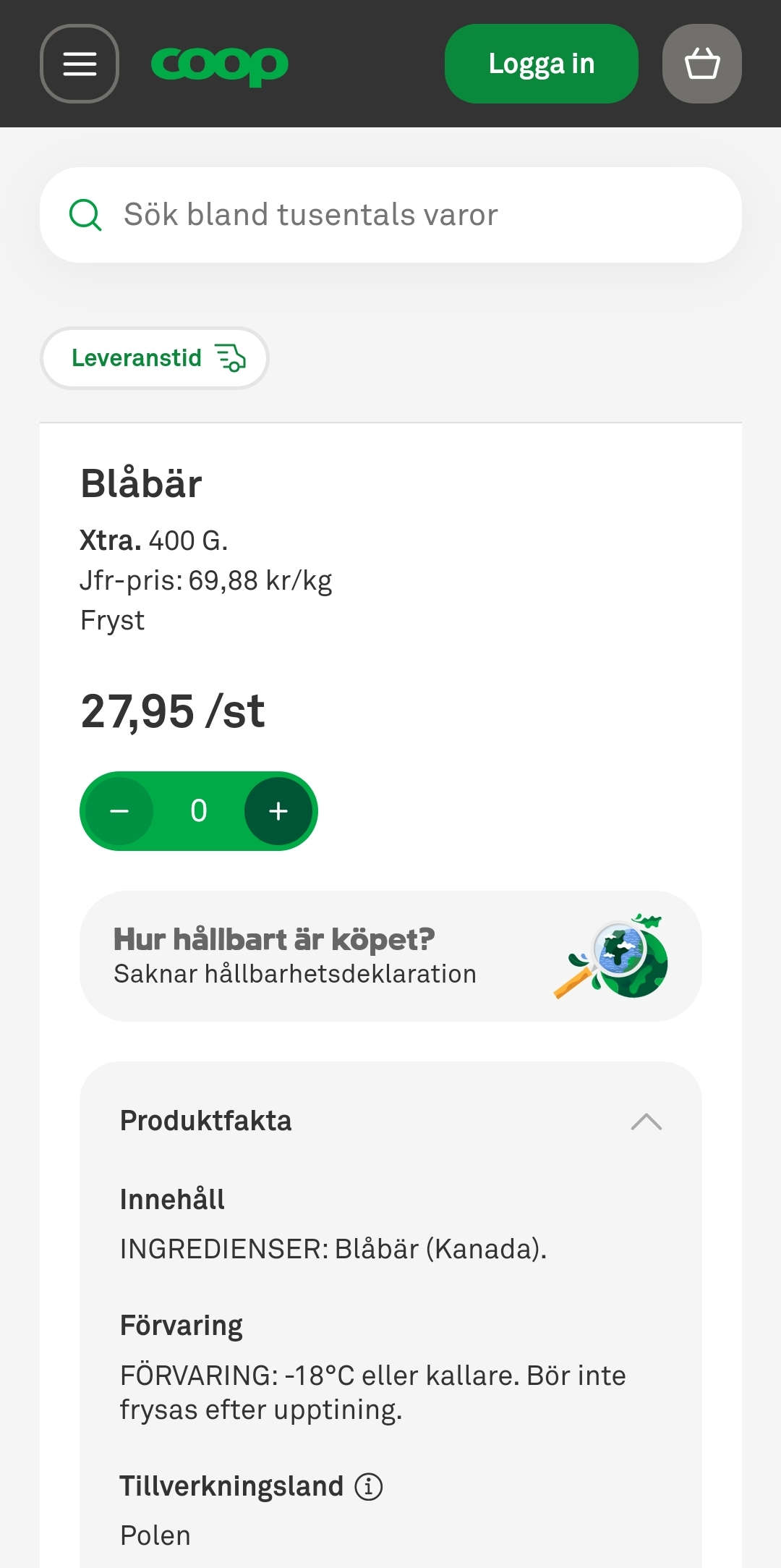Click the green quantity stepper bar

[199, 810]
